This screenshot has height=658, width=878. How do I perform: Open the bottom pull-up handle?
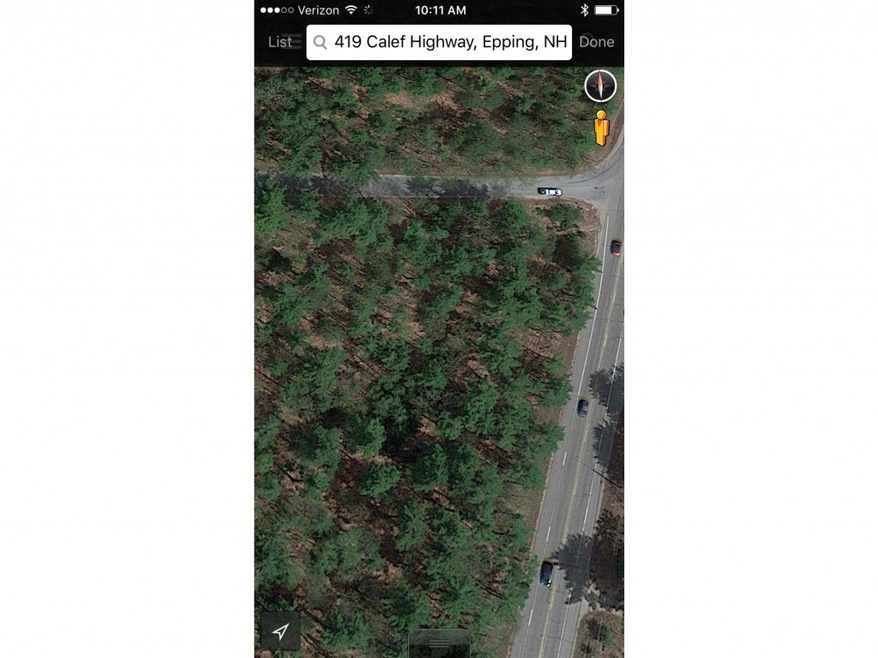[x=439, y=643]
